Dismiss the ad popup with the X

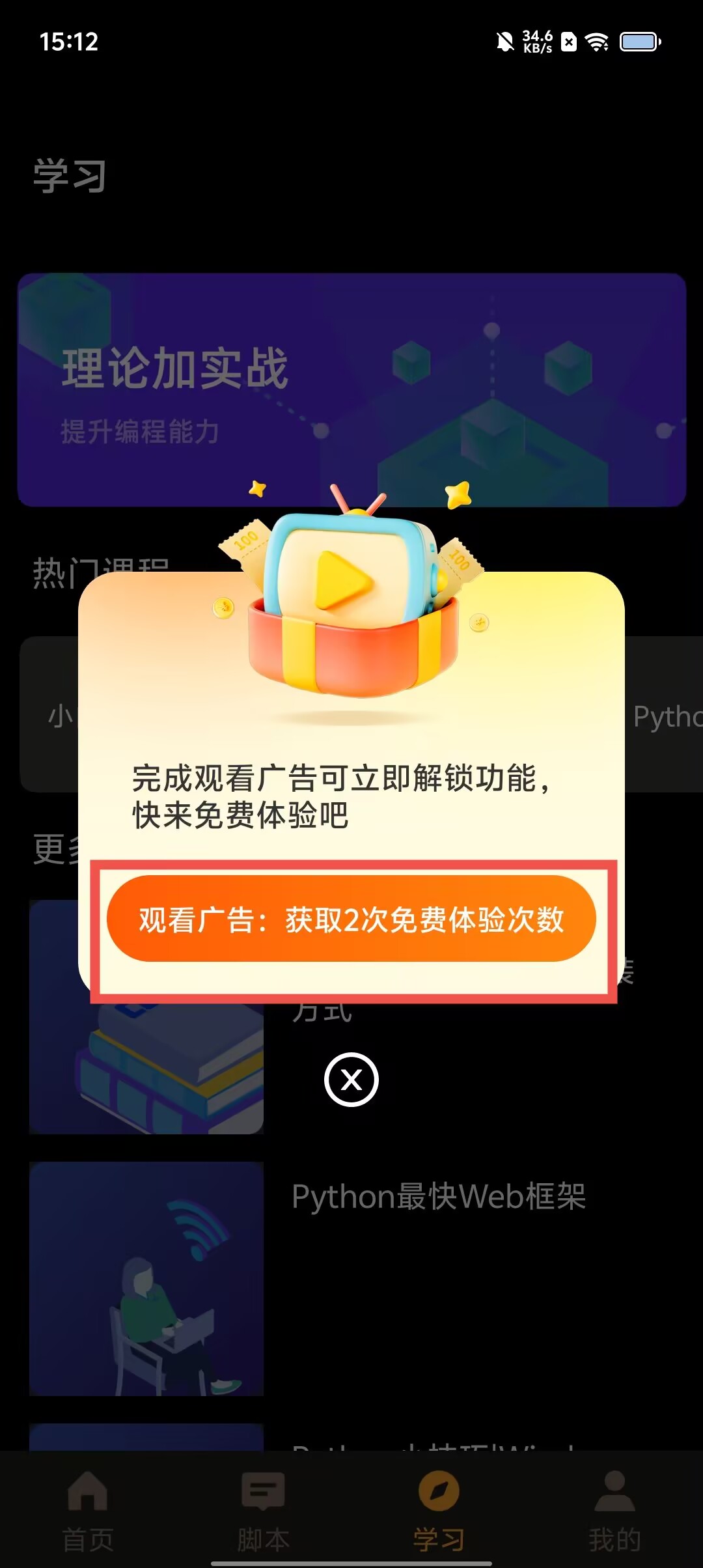tap(351, 1080)
